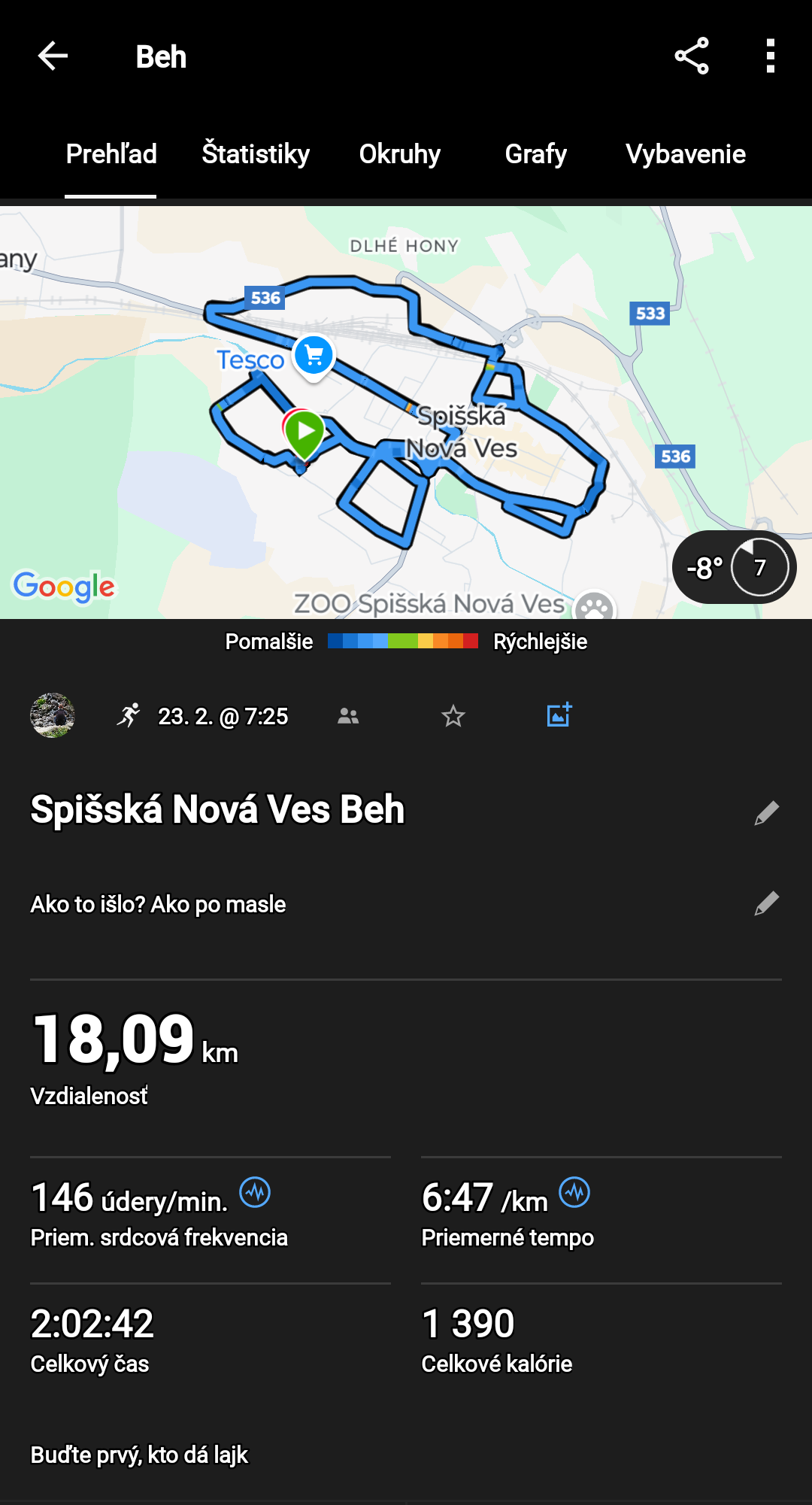Open the Grafy tab
This screenshot has width=812, height=1505.
535,154
